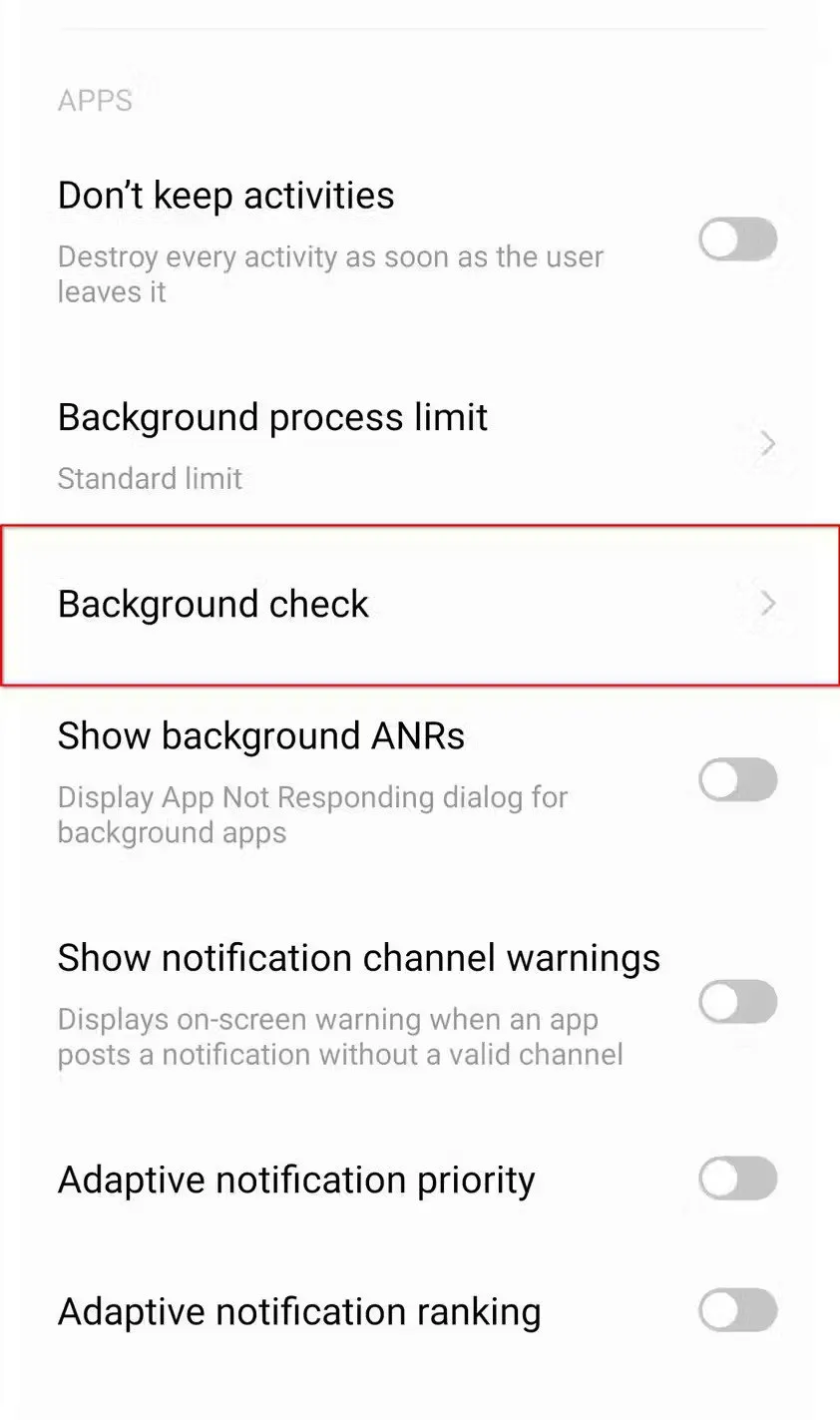Open Background process limit setting

[419, 443]
